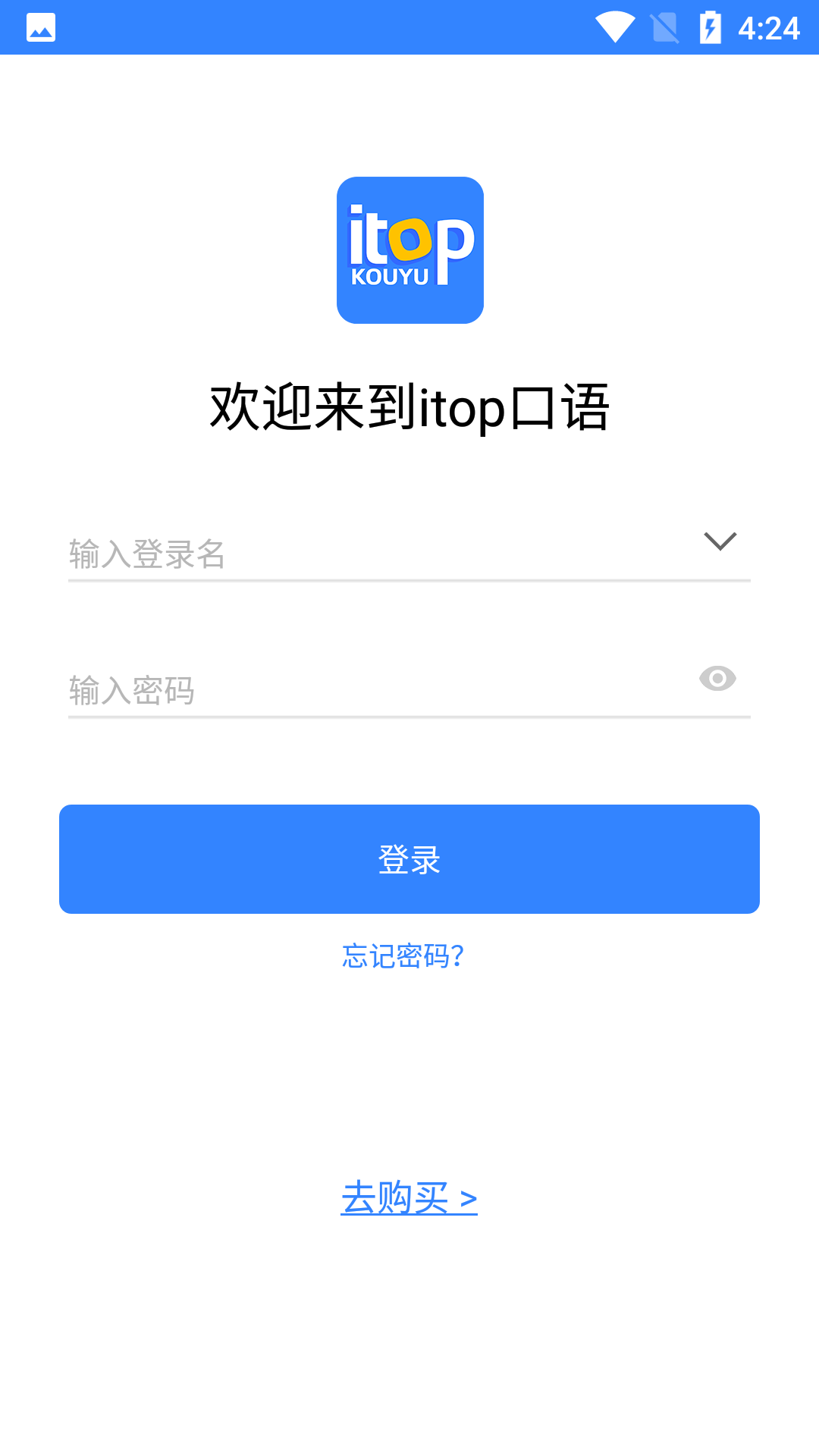Click the itop KOUYU app logo
819x1456 pixels.
(x=409, y=249)
